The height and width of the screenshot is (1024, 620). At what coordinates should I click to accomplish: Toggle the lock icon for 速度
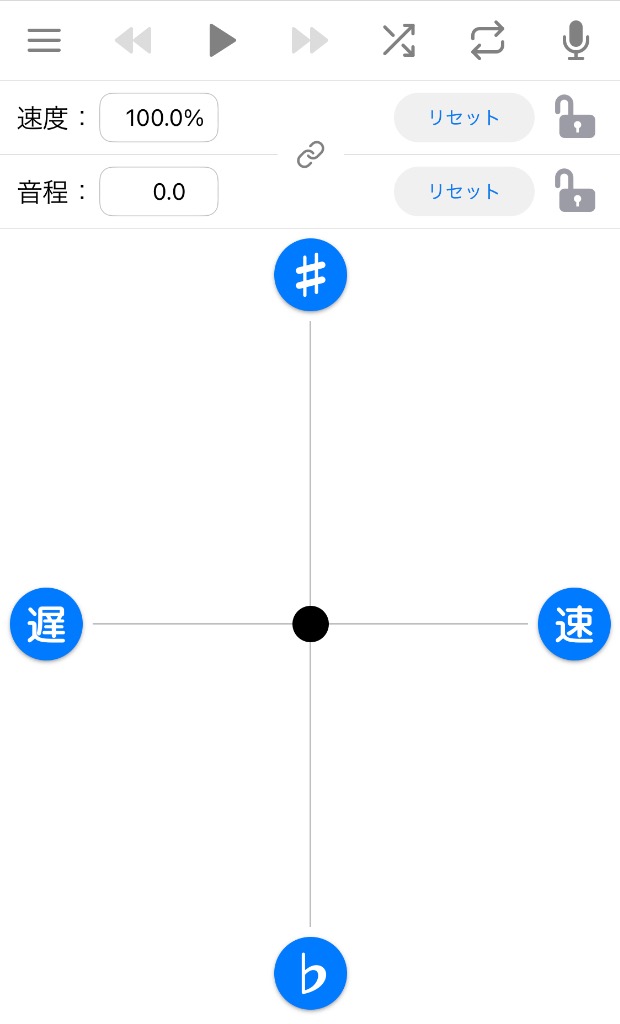tap(575, 117)
